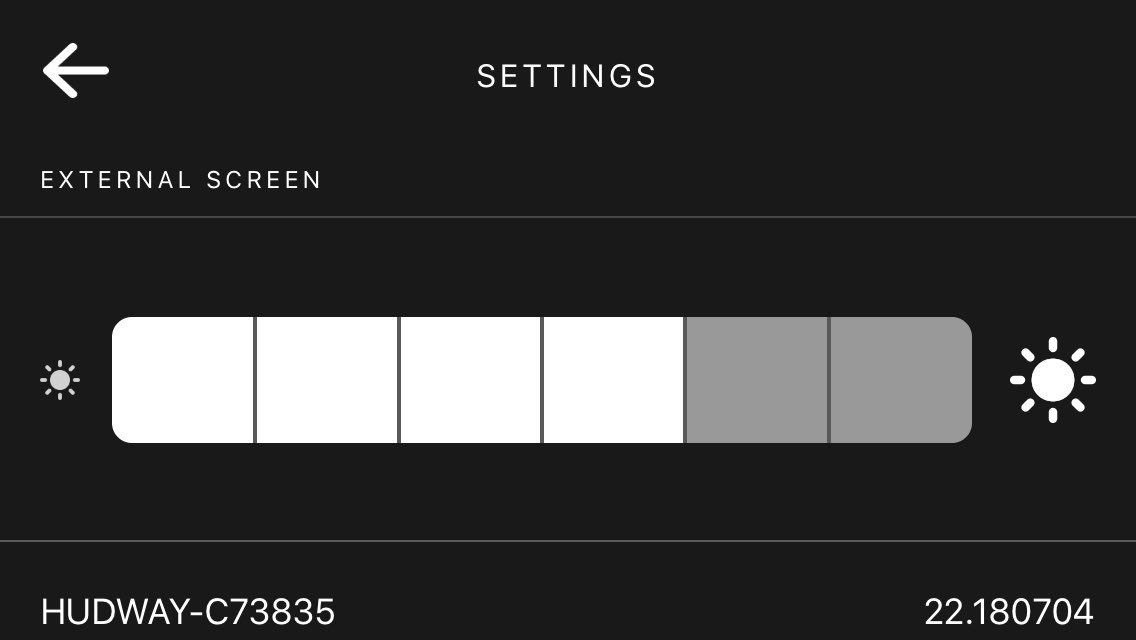Tap the small sun to dim screen
Screen dimensions: 1136x640
60,380
